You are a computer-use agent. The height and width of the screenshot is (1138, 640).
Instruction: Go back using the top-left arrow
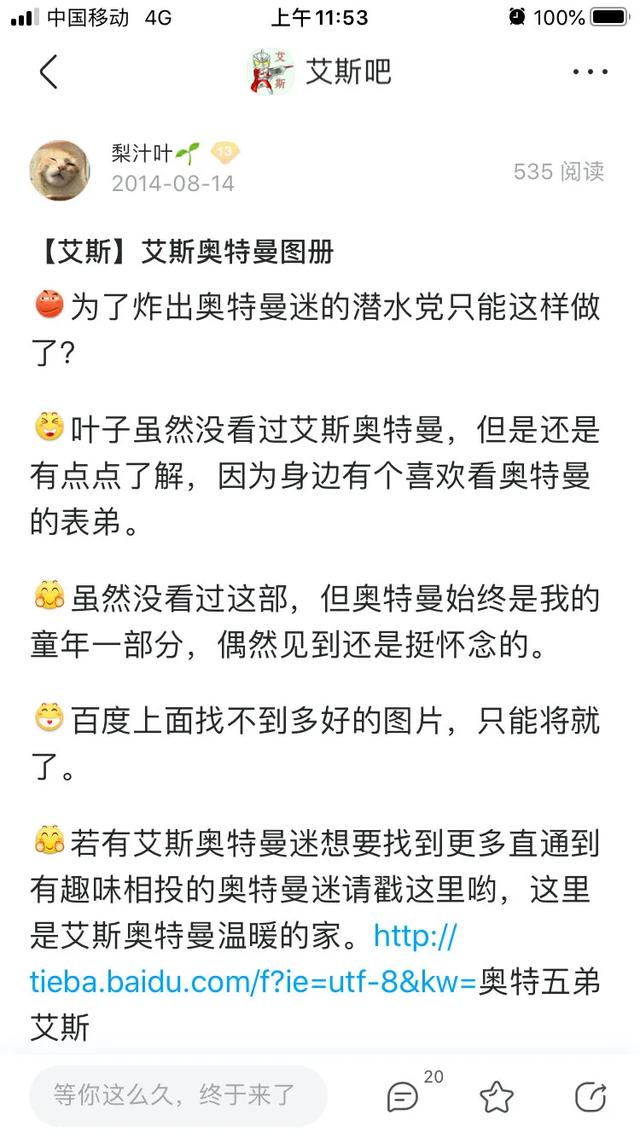coord(48,72)
